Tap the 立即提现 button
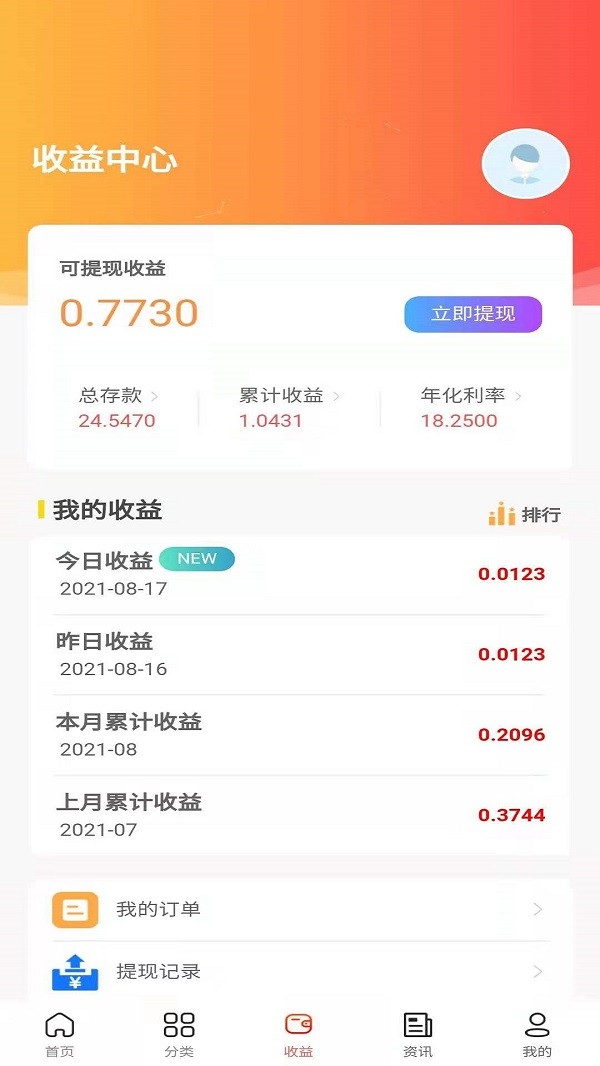600x1066 pixels. coord(473,314)
